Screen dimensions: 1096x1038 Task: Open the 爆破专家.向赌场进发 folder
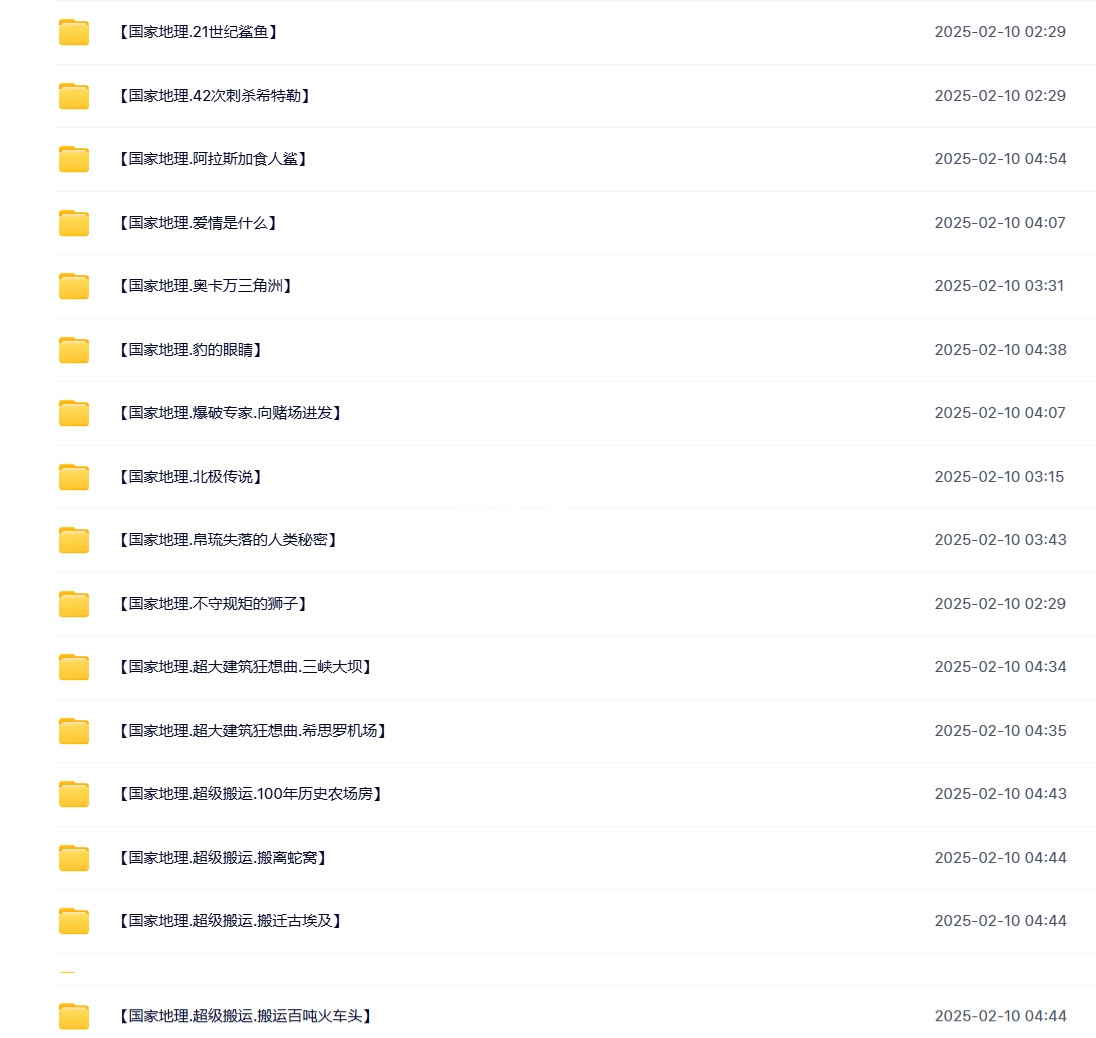[230, 413]
